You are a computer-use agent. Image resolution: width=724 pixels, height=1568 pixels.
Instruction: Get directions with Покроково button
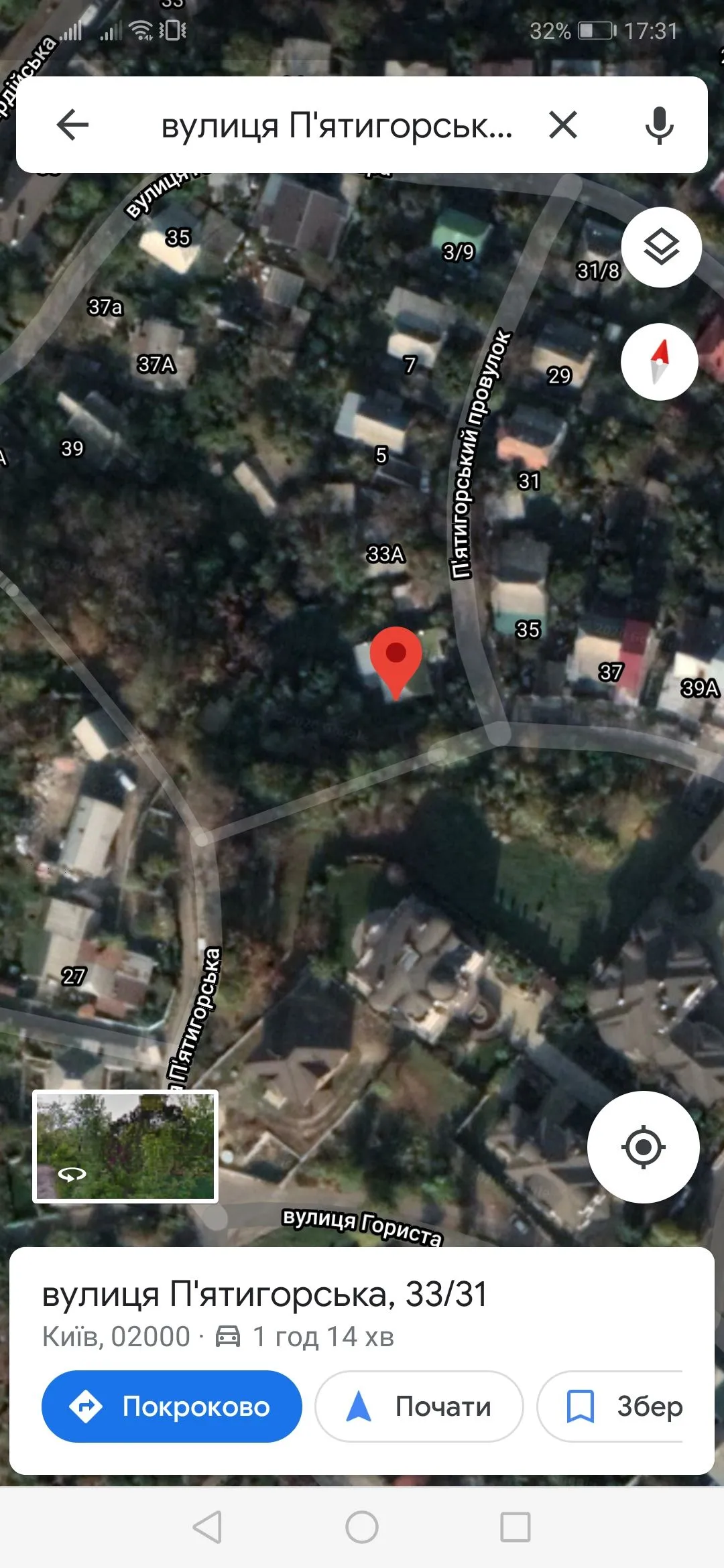point(172,1406)
